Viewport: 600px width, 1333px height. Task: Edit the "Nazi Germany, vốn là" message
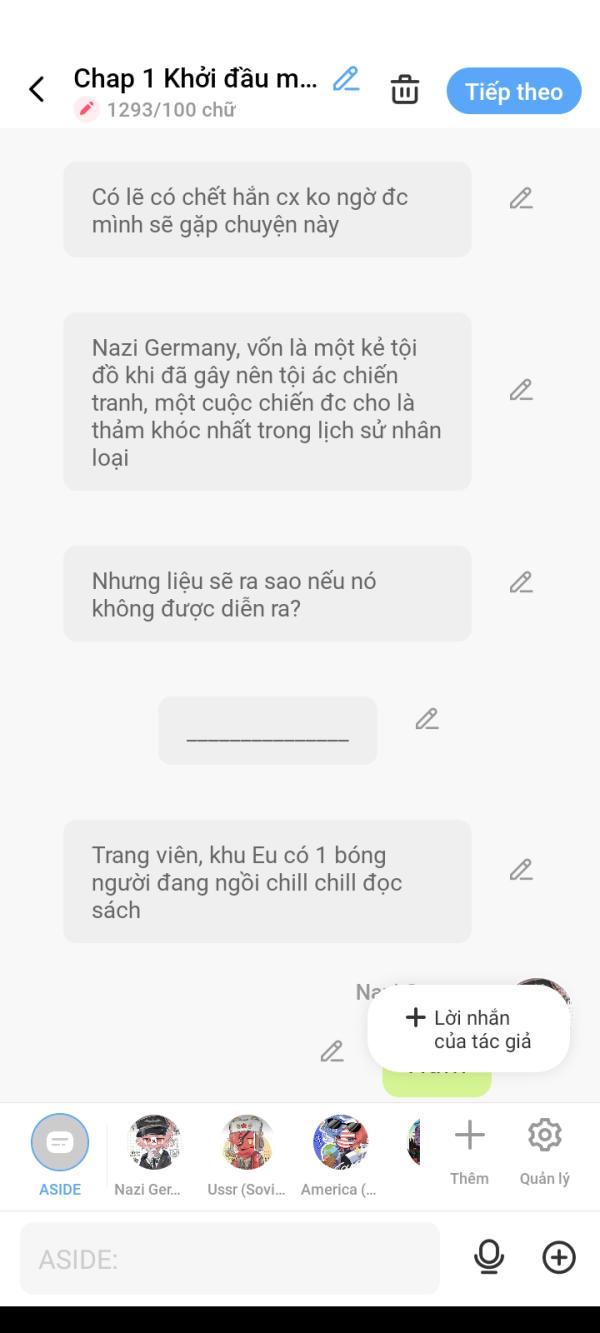[521, 390]
